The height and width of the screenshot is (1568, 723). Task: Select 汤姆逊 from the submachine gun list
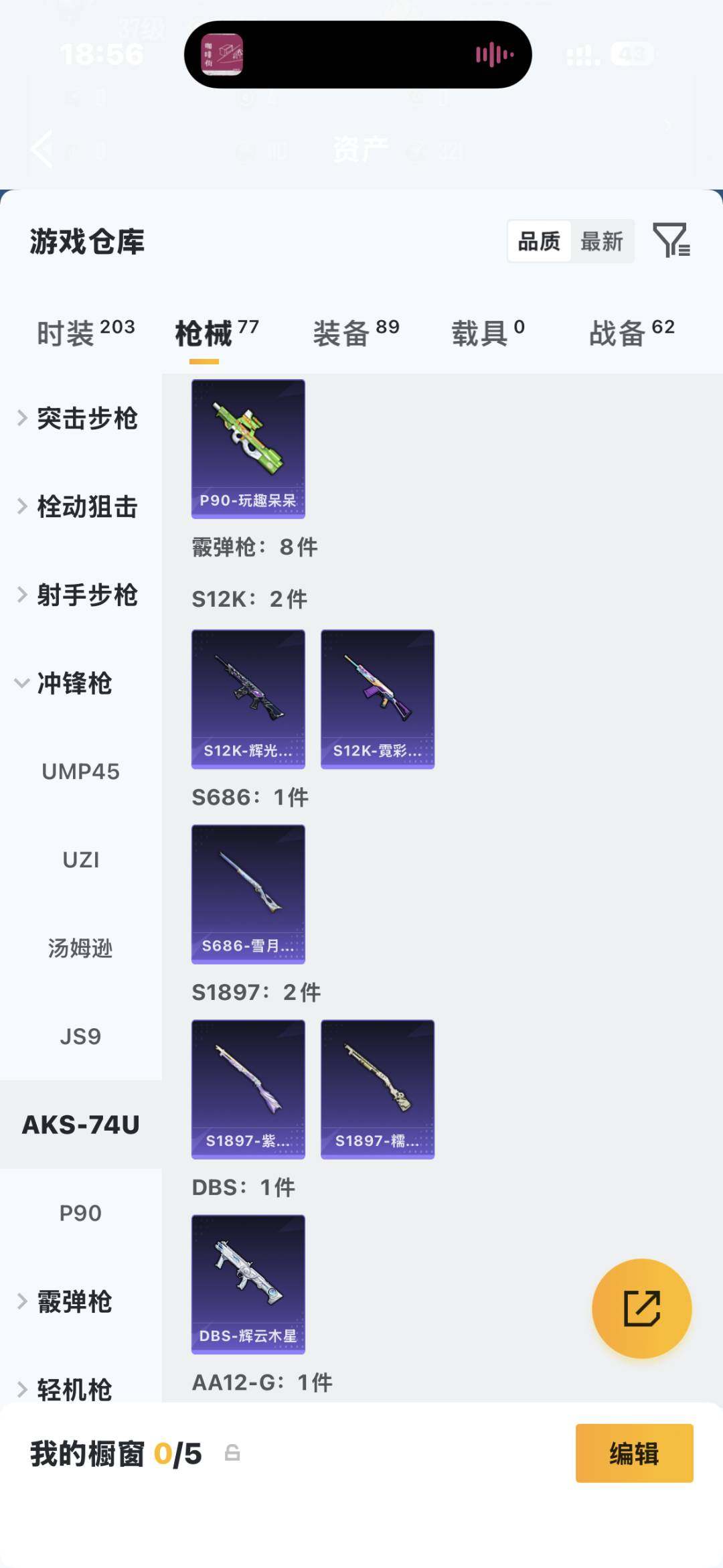click(x=80, y=948)
